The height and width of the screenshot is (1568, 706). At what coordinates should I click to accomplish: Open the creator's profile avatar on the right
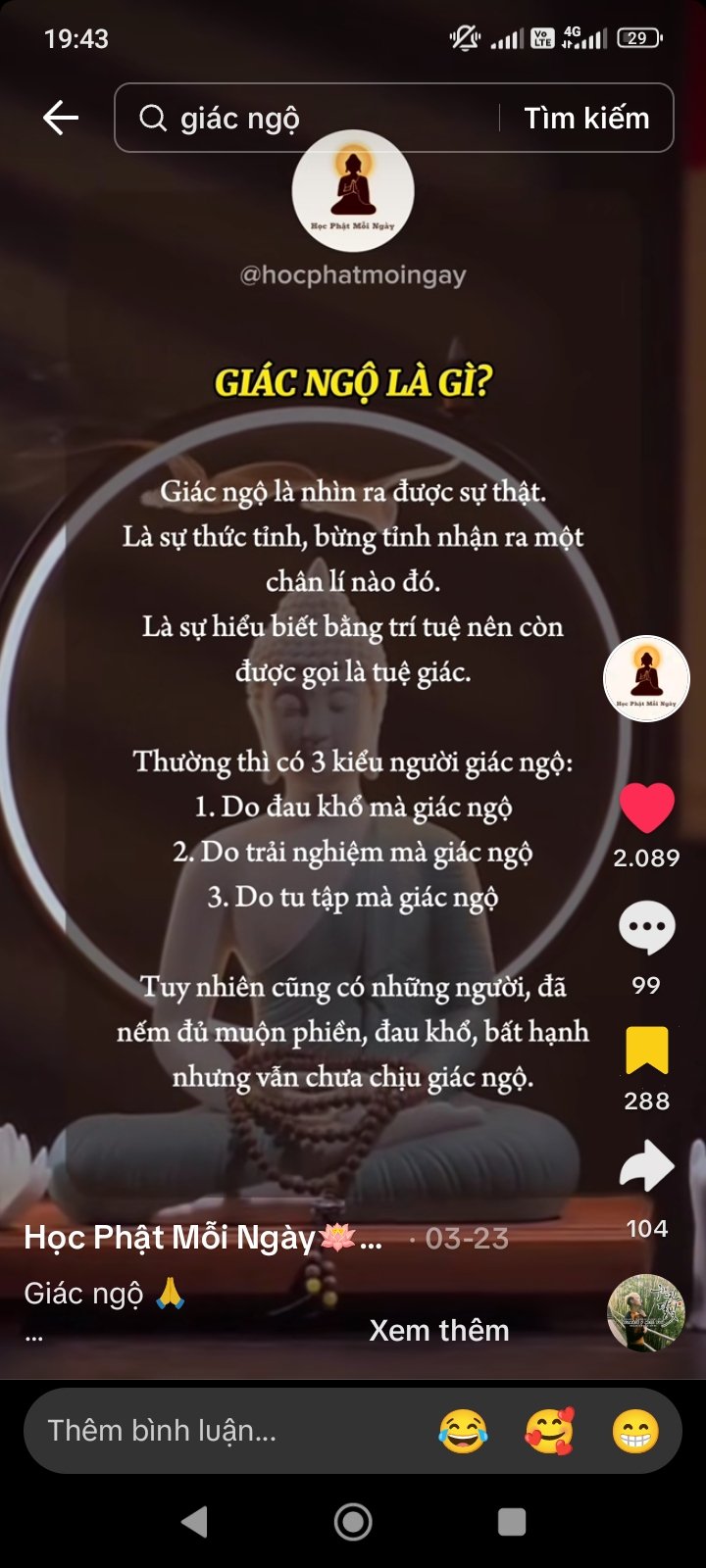tap(646, 678)
